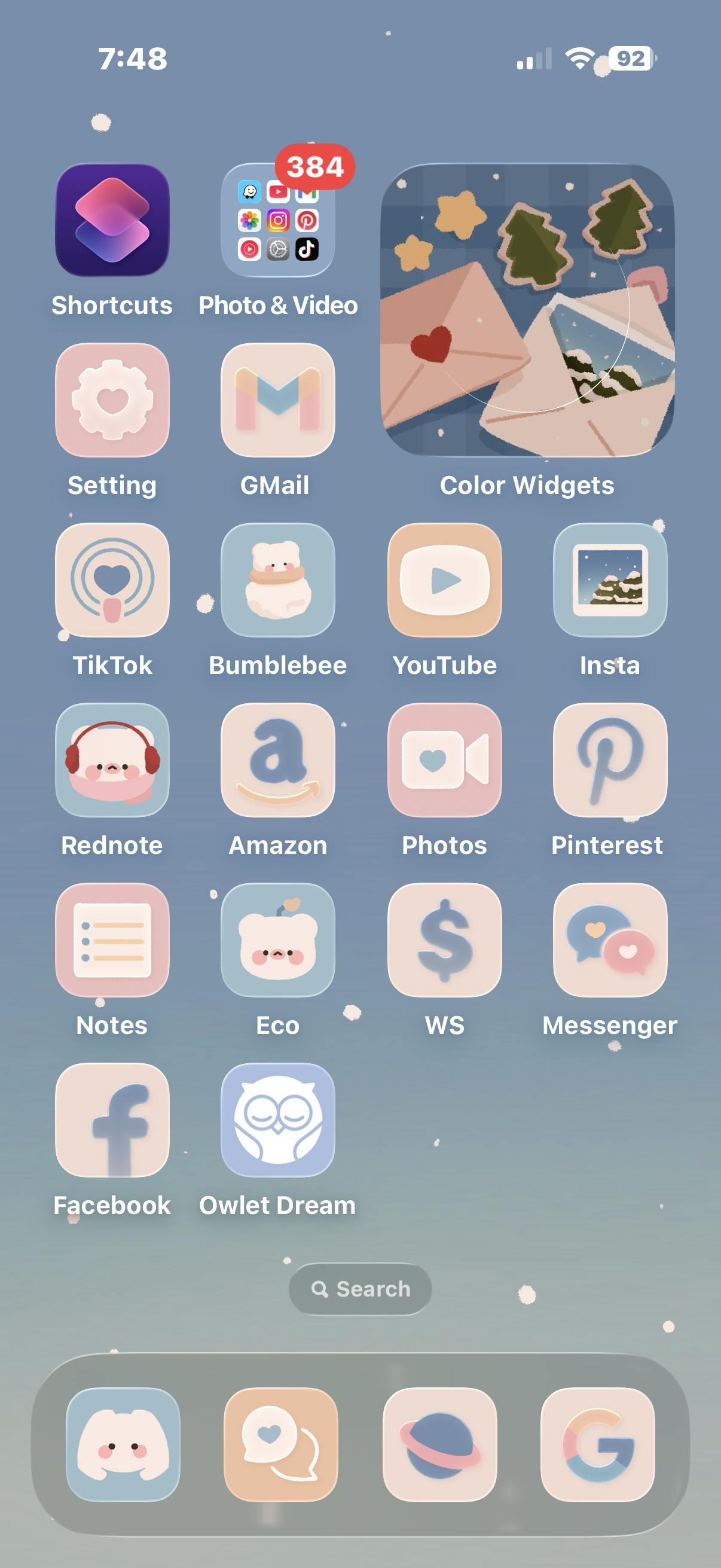Open the Photo & Video folder
This screenshot has height=1568, width=721.
coord(277,219)
